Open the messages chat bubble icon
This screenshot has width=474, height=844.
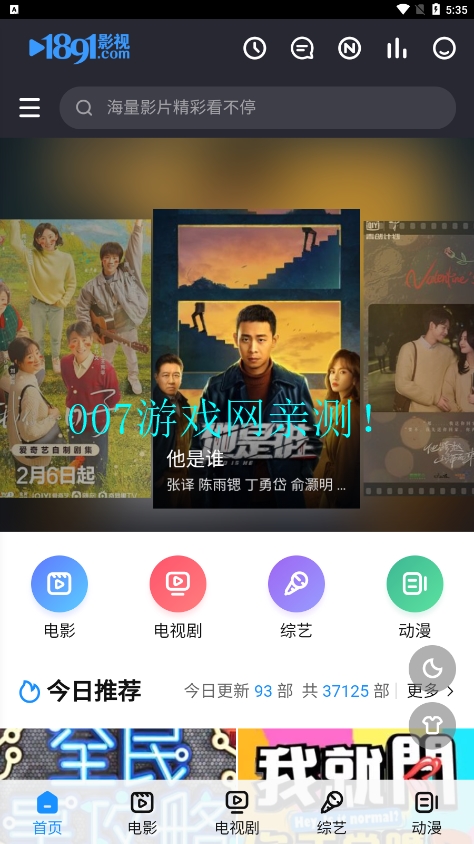click(302, 48)
